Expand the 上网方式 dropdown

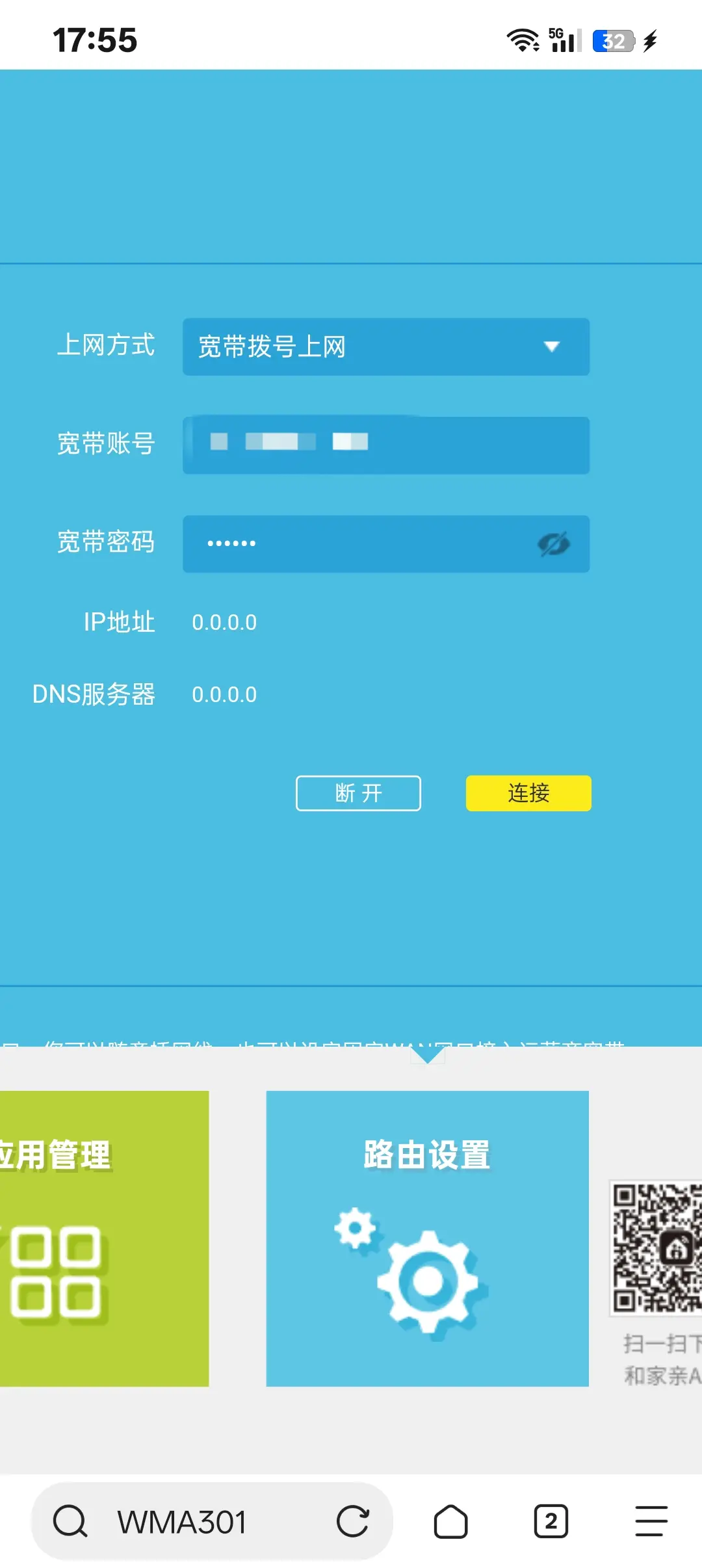(x=385, y=346)
